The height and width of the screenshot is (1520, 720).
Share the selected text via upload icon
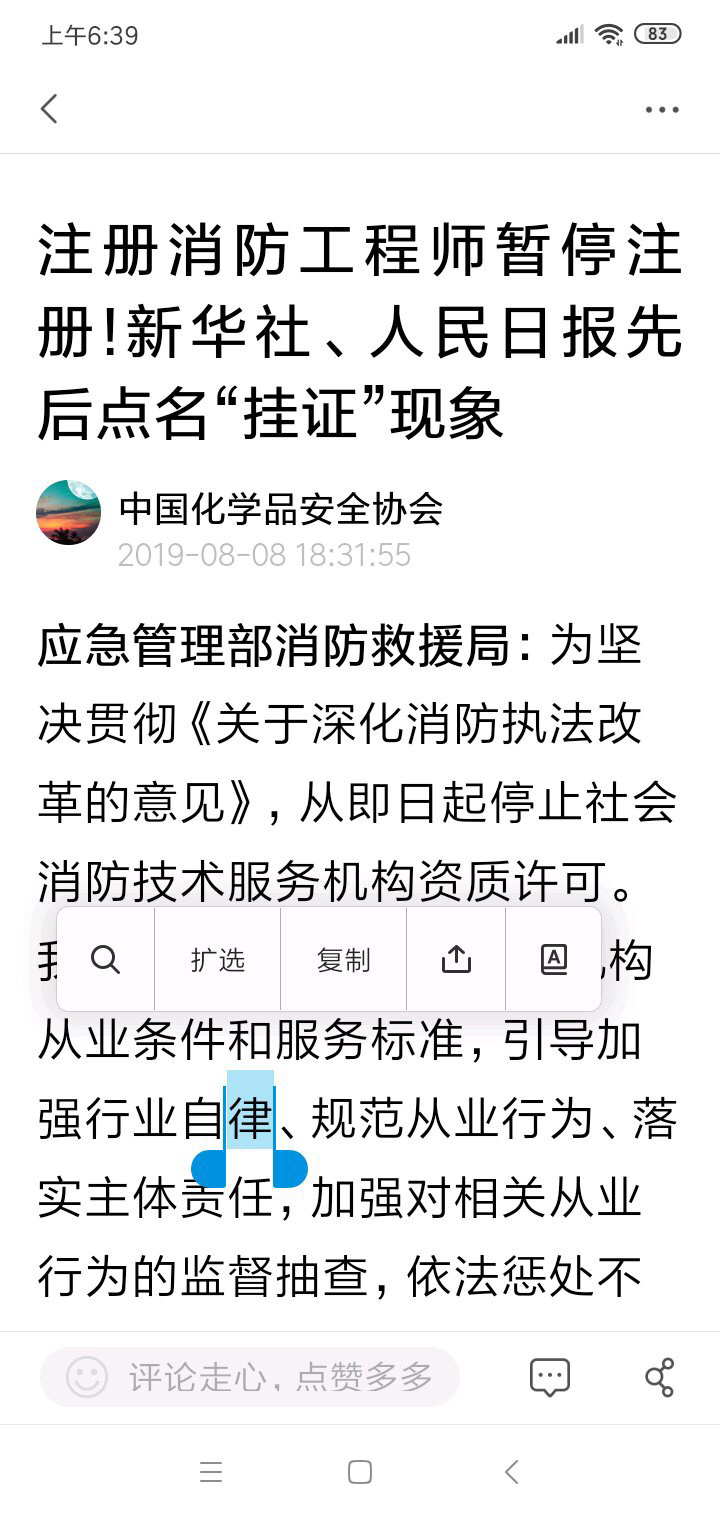456,960
